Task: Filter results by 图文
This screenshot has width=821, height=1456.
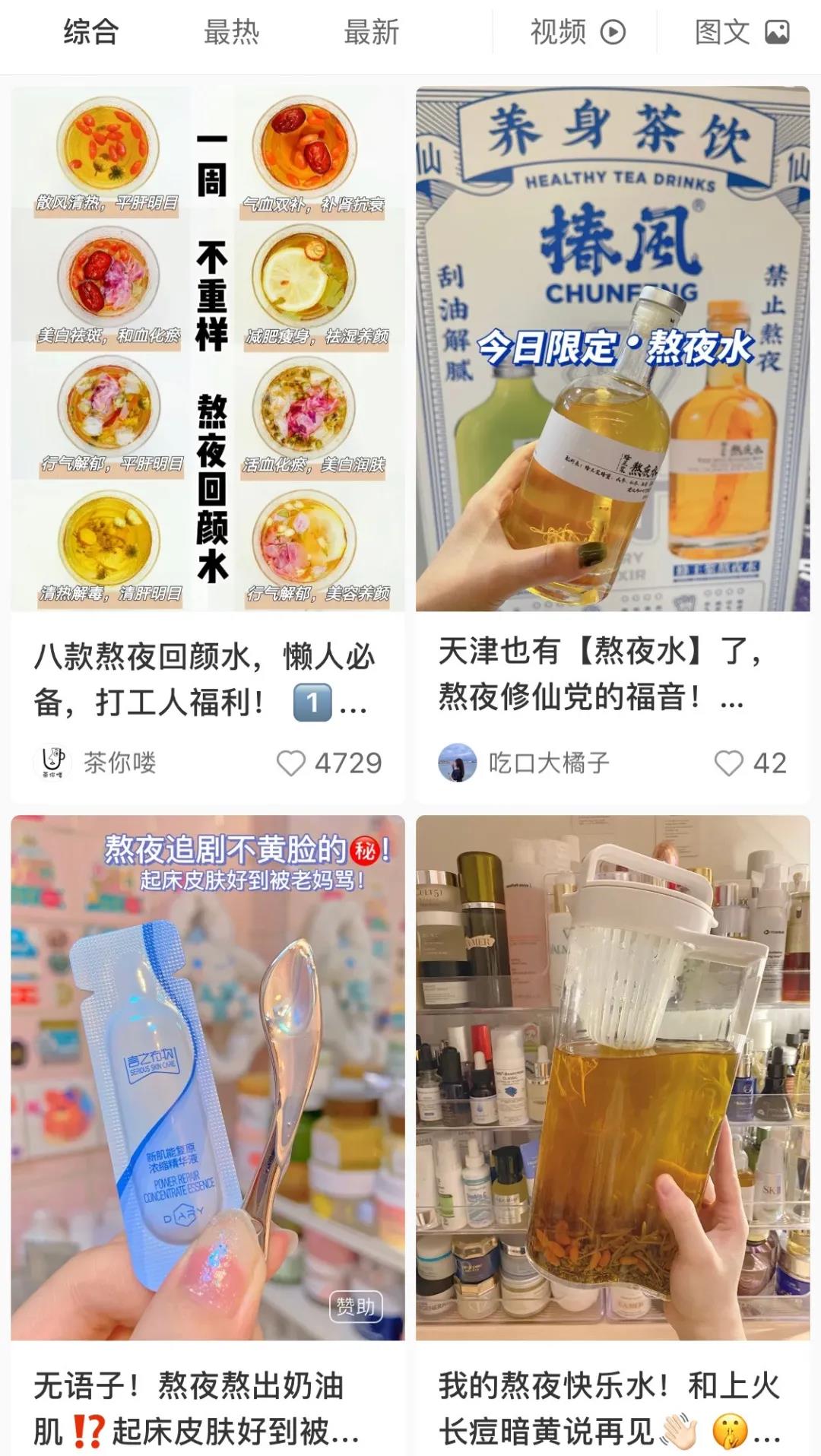Action: pos(741,33)
